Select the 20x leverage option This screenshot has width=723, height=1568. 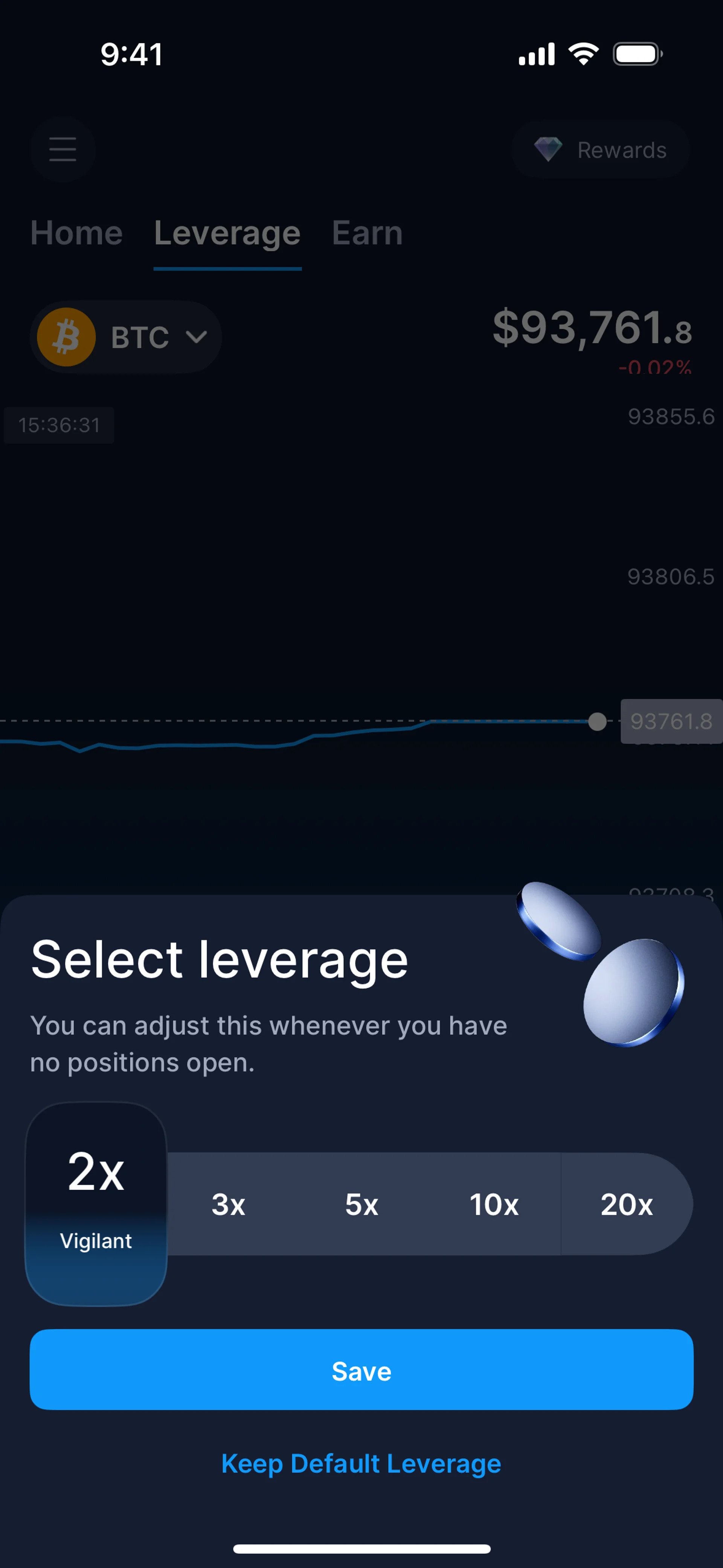(626, 1204)
